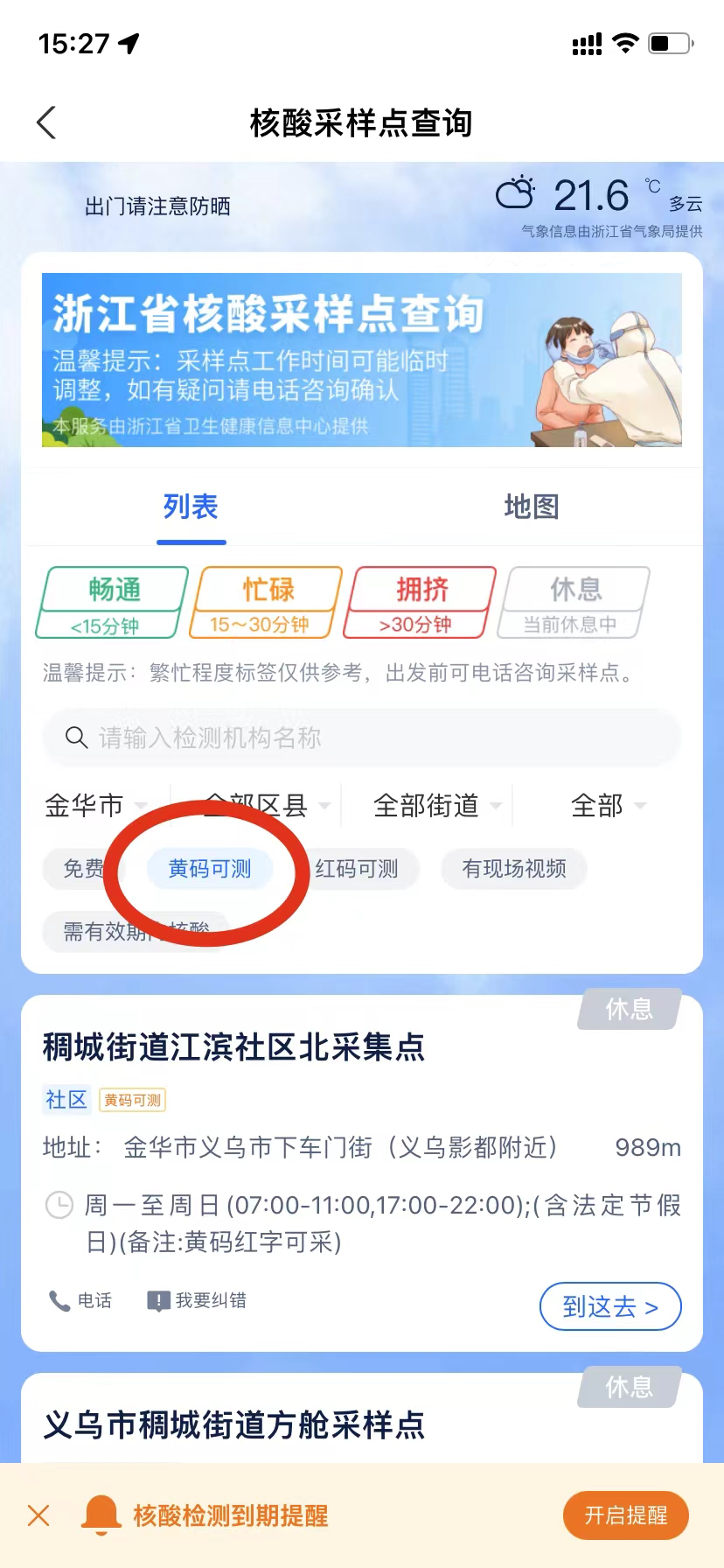This screenshot has height=1568, width=724.
Task: Enable the 有现场视频 filter chip
Action: click(514, 869)
